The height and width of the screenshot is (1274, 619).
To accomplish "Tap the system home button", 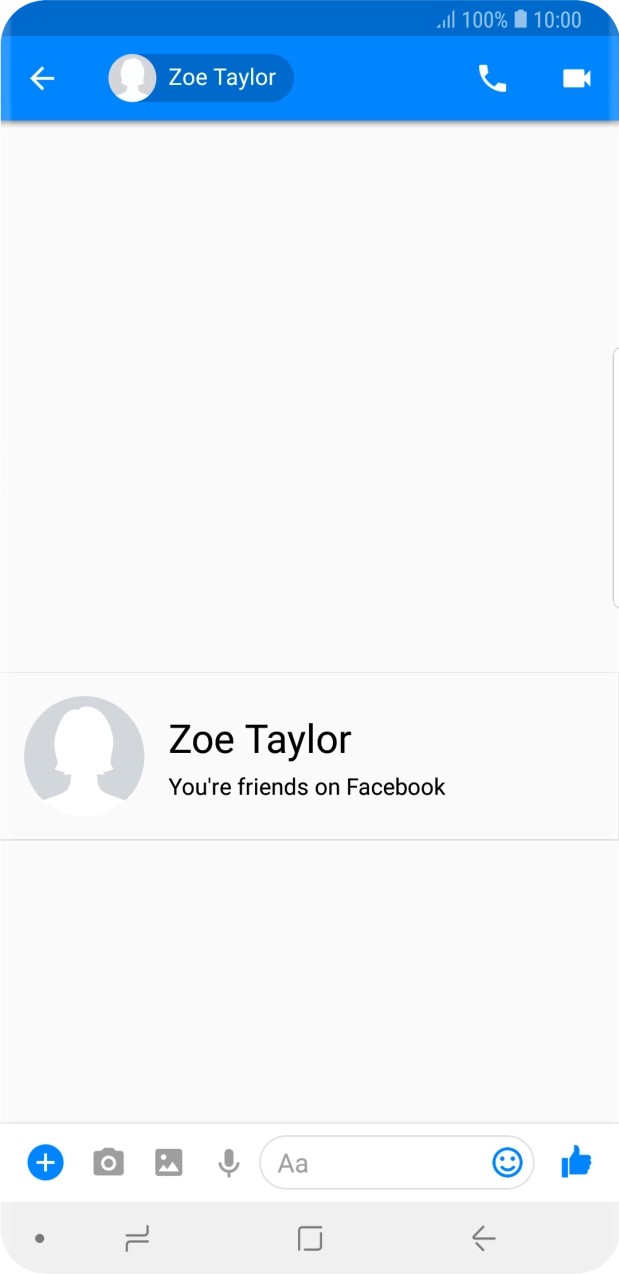I will (x=310, y=1239).
